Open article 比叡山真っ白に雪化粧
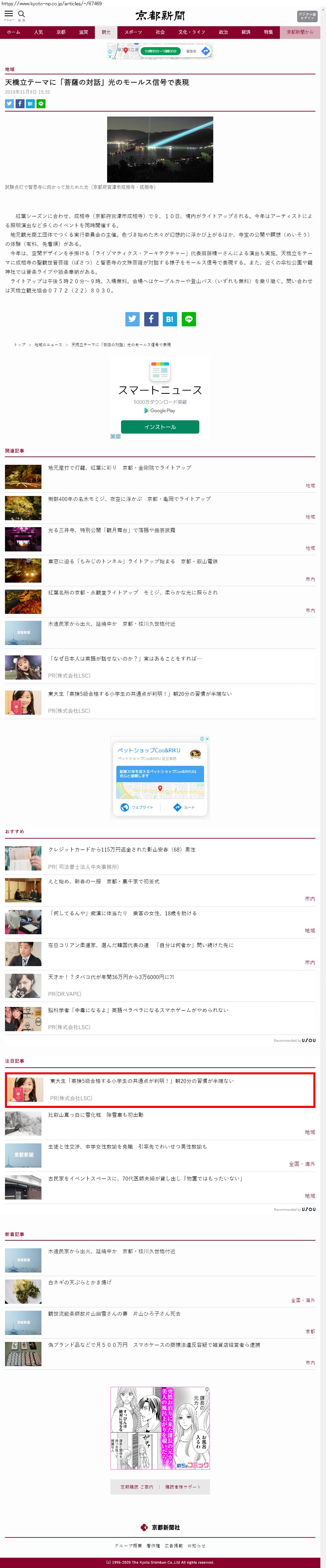 click(x=96, y=1114)
